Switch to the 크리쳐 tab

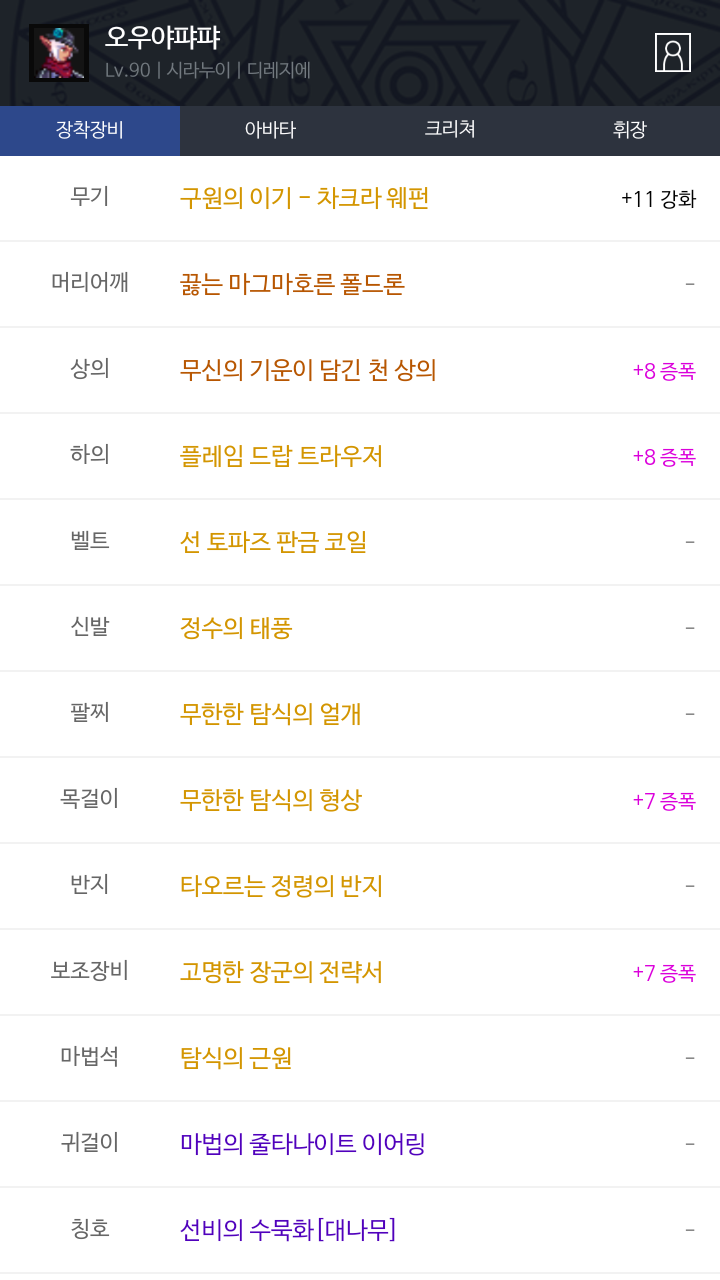(x=450, y=130)
